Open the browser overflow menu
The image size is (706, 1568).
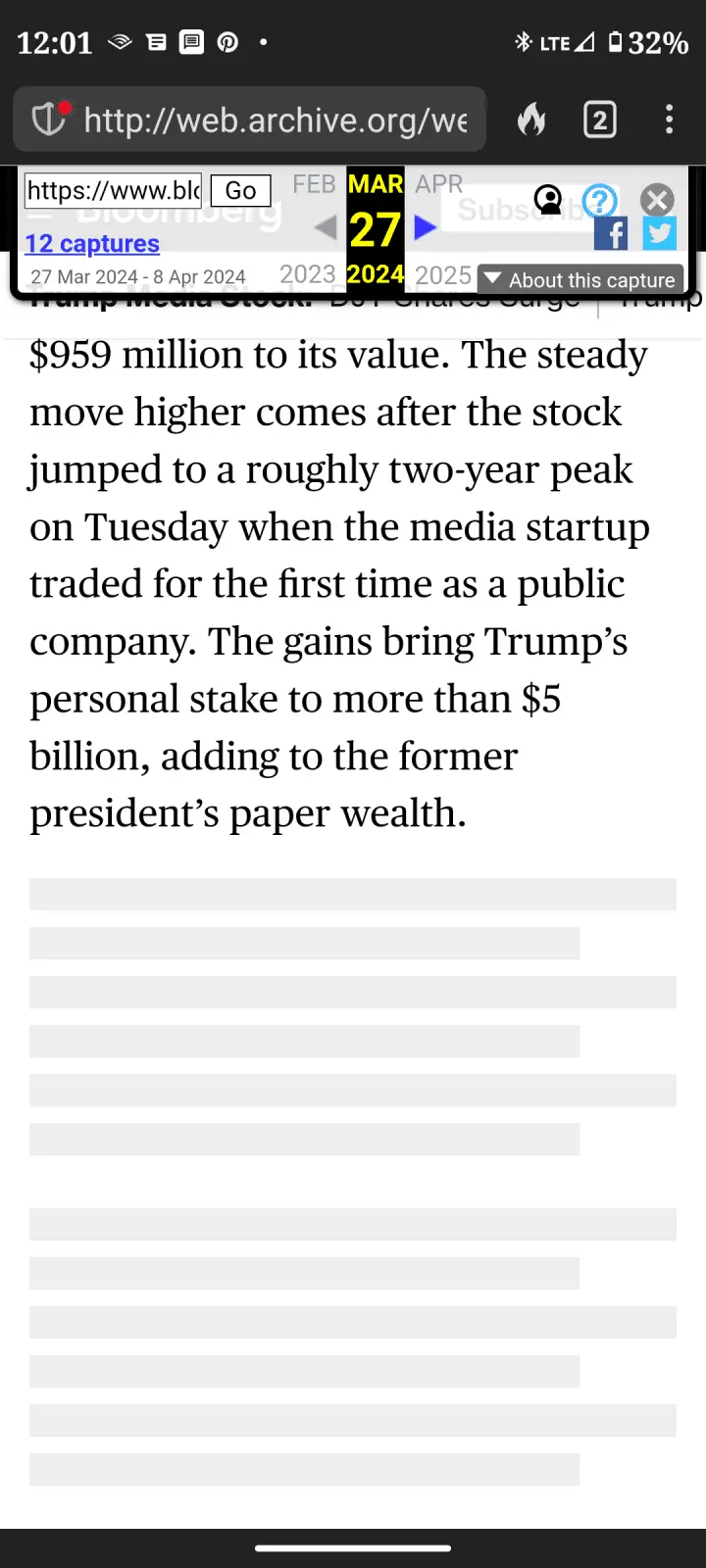(670, 121)
